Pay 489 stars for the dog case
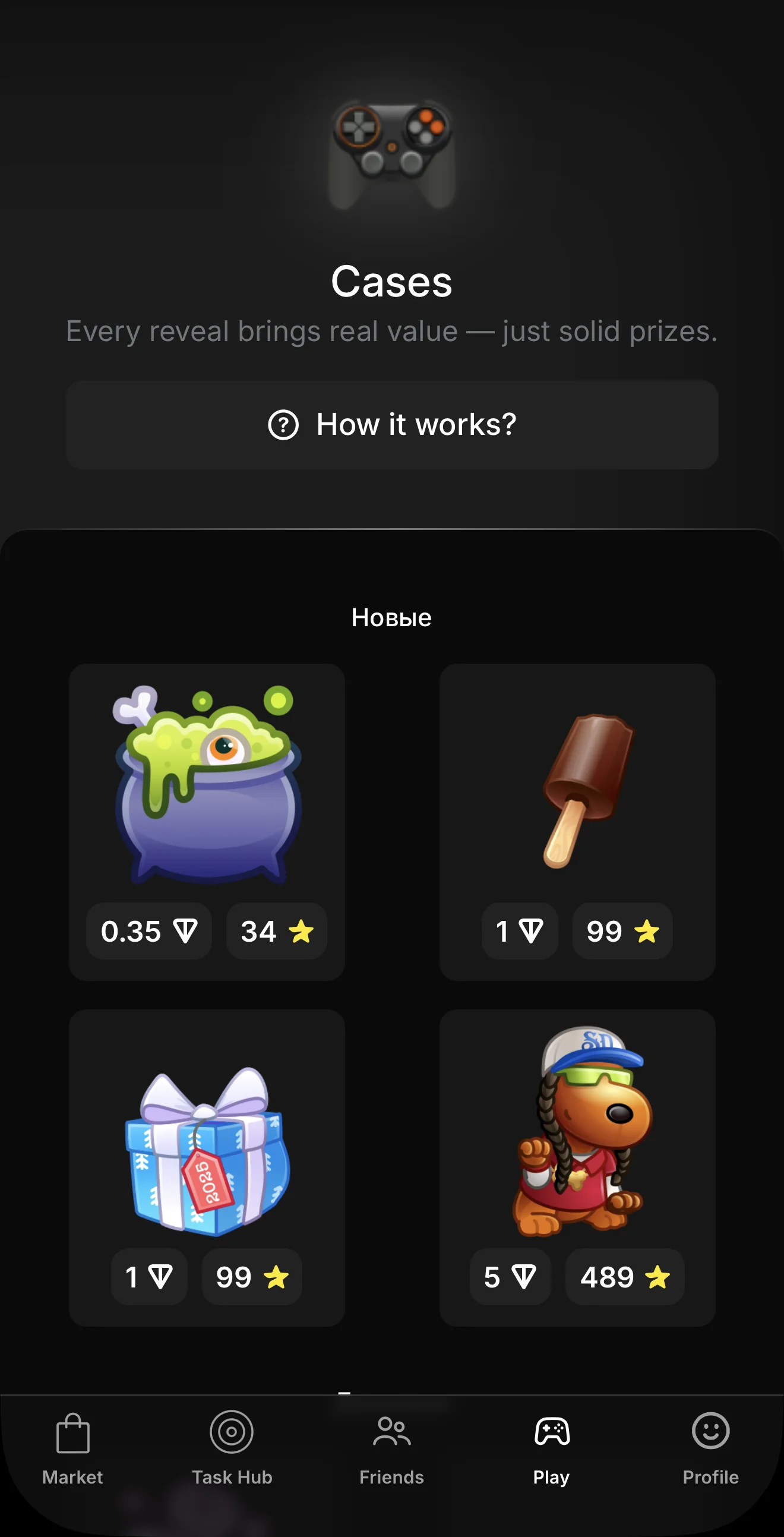 tap(625, 1277)
